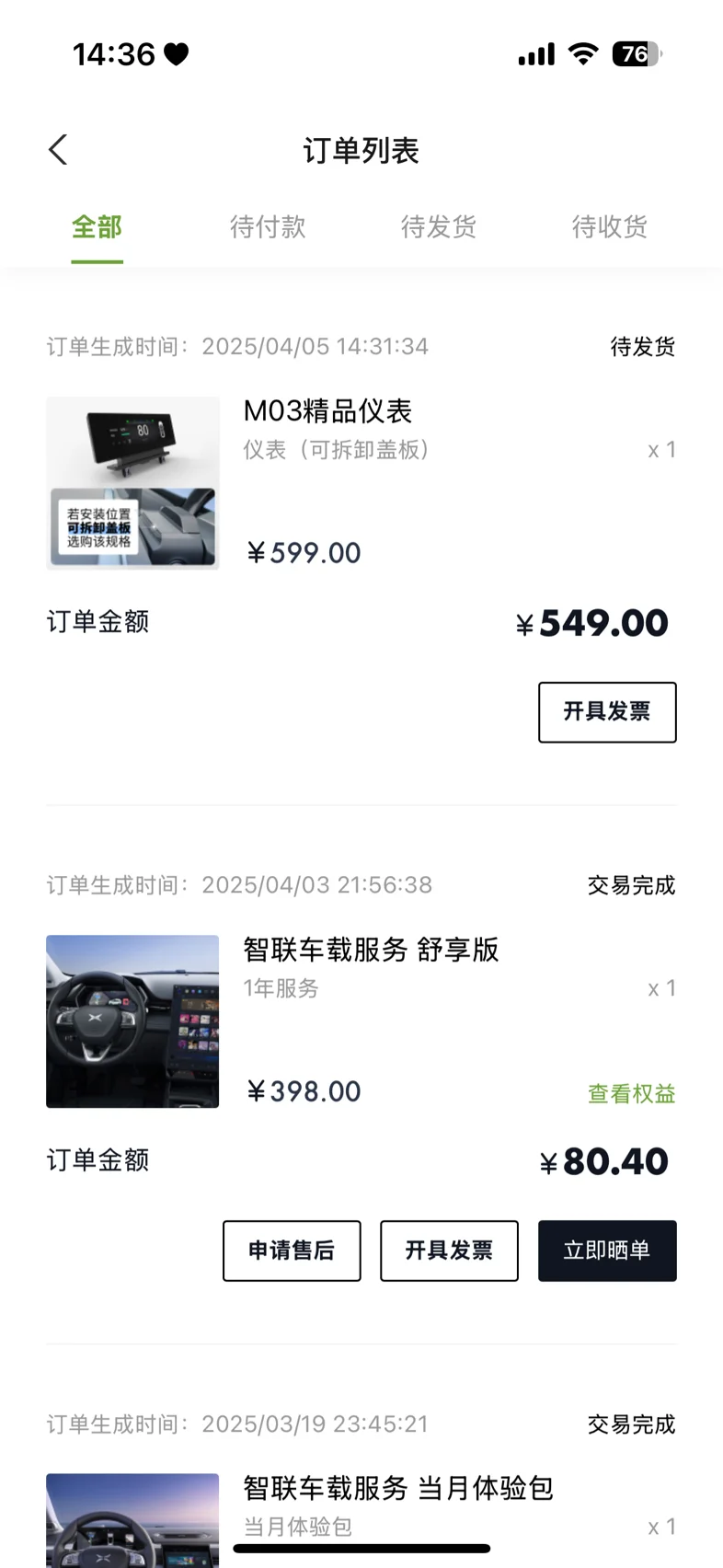Switch to the 待付款 tab
The height and width of the screenshot is (1568, 723).
pyautogui.click(x=268, y=227)
